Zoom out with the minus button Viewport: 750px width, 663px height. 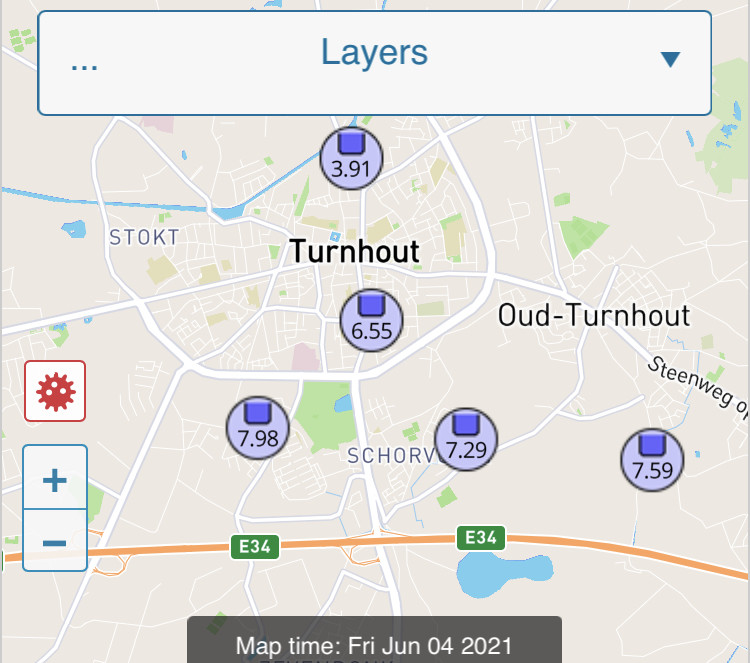(x=55, y=541)
